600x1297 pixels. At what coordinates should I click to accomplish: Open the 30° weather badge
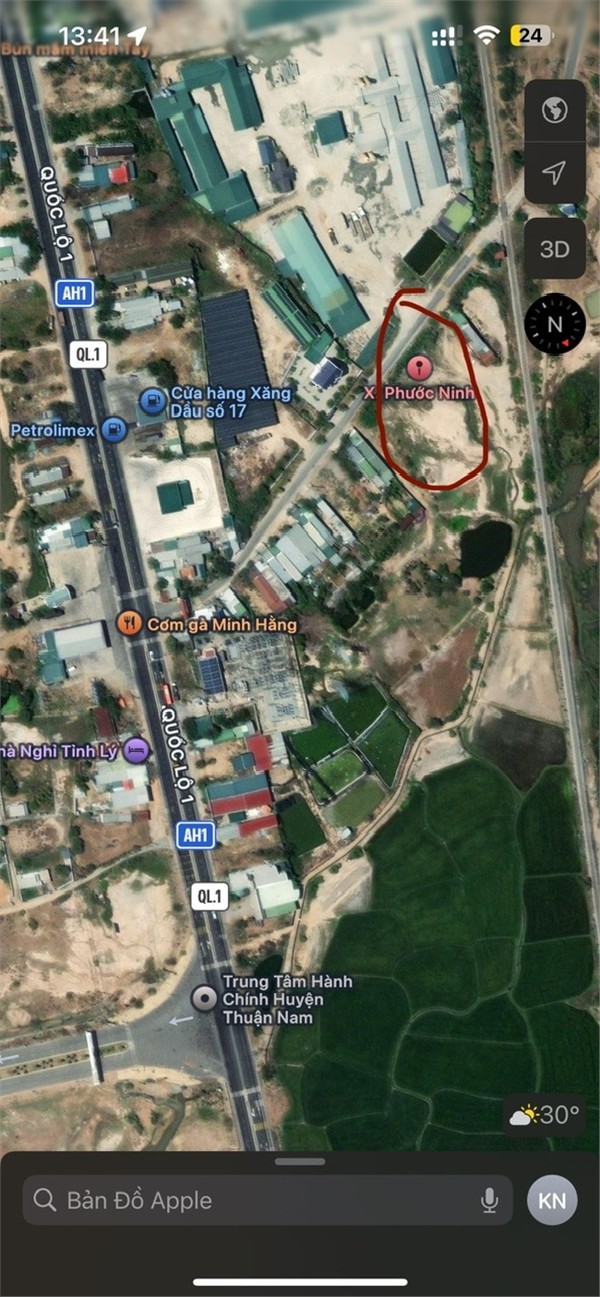(x=546, y=1115)
